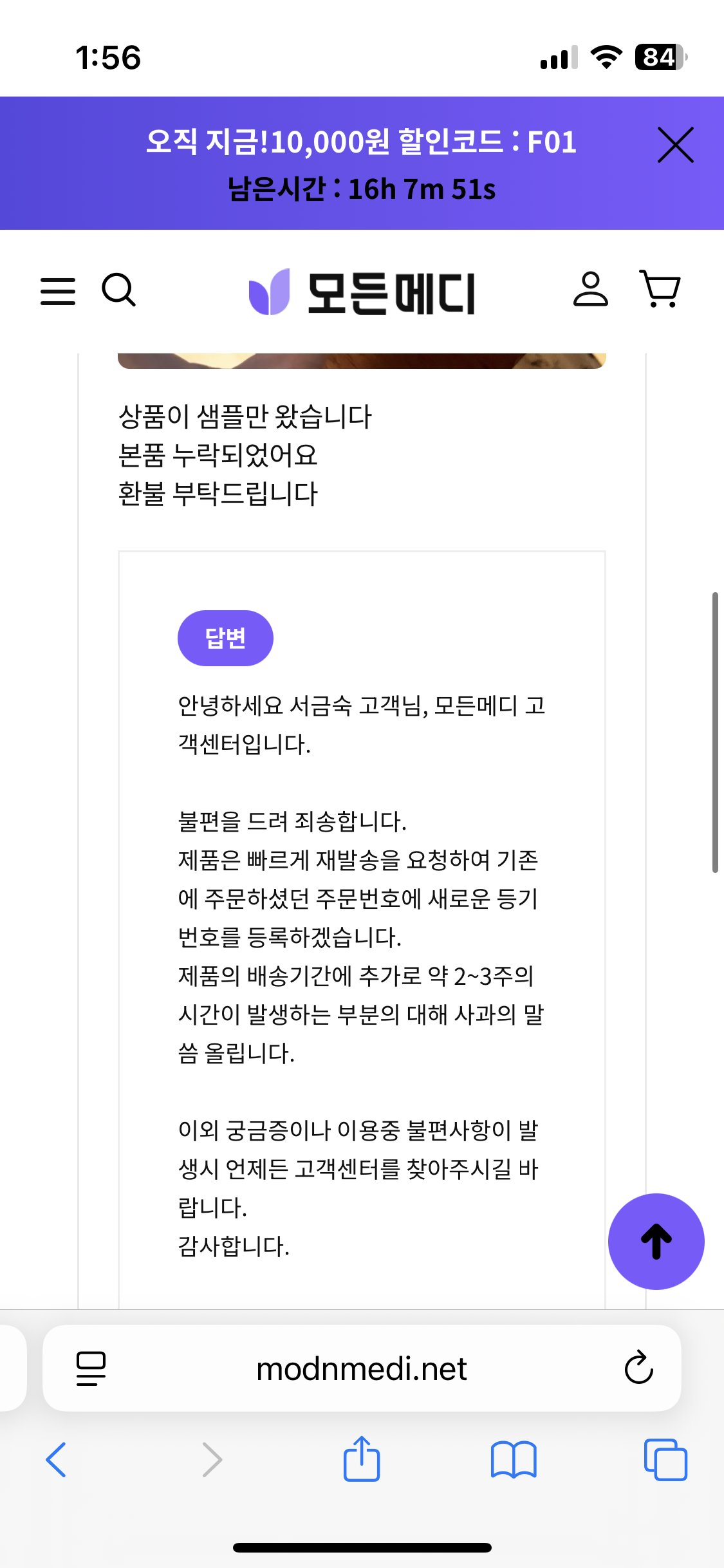Image resolution: width=724 pixels, height=1568 pixels.
Task: Open the site search
Action: coord(119,290)
